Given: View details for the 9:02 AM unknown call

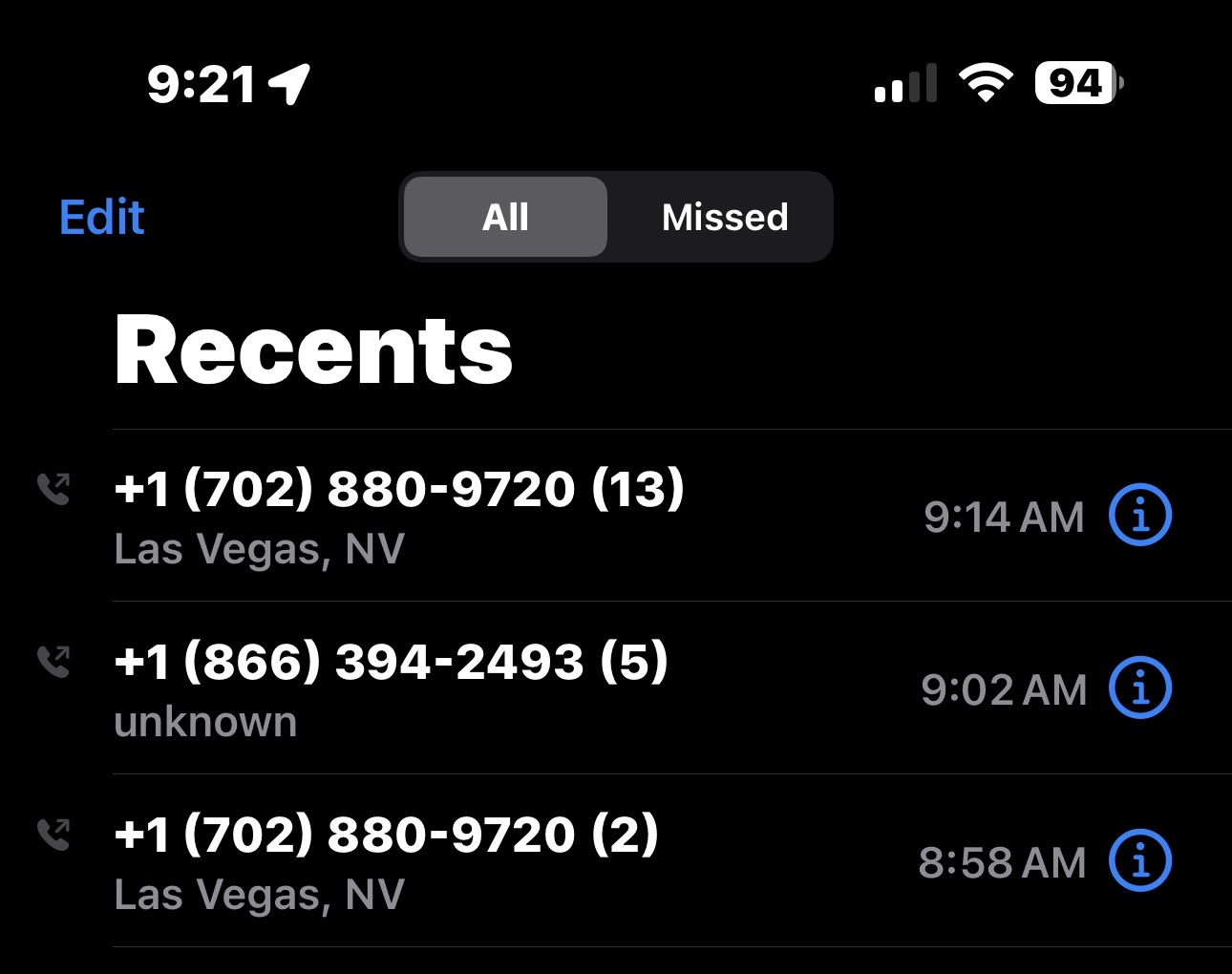Looking at the screenshot, I should tap(1139, 688).
